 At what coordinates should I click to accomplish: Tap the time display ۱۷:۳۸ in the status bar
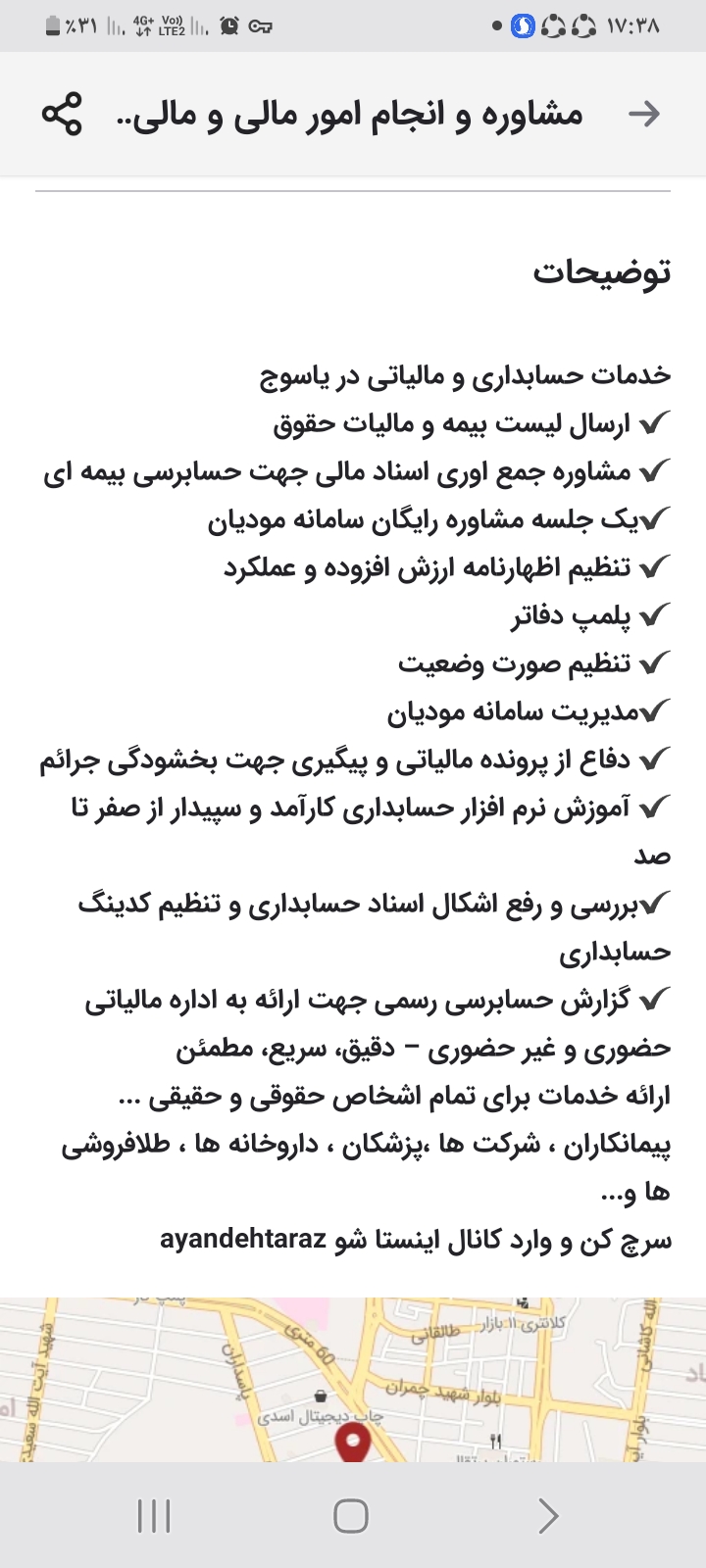[631, 25]
